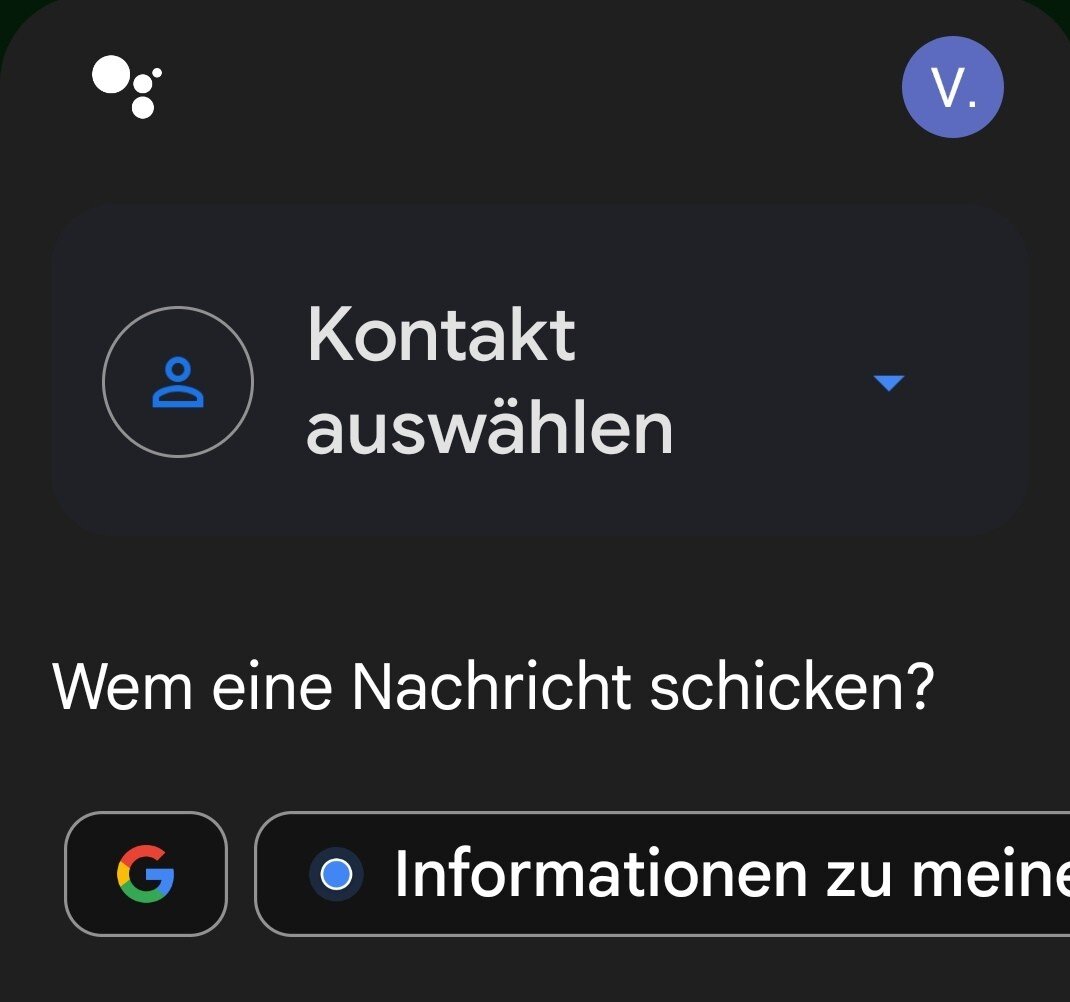Expand the Kontakt auswählen dropdown
Viewport: 1070px width, 1002px height.
[887, 382]
